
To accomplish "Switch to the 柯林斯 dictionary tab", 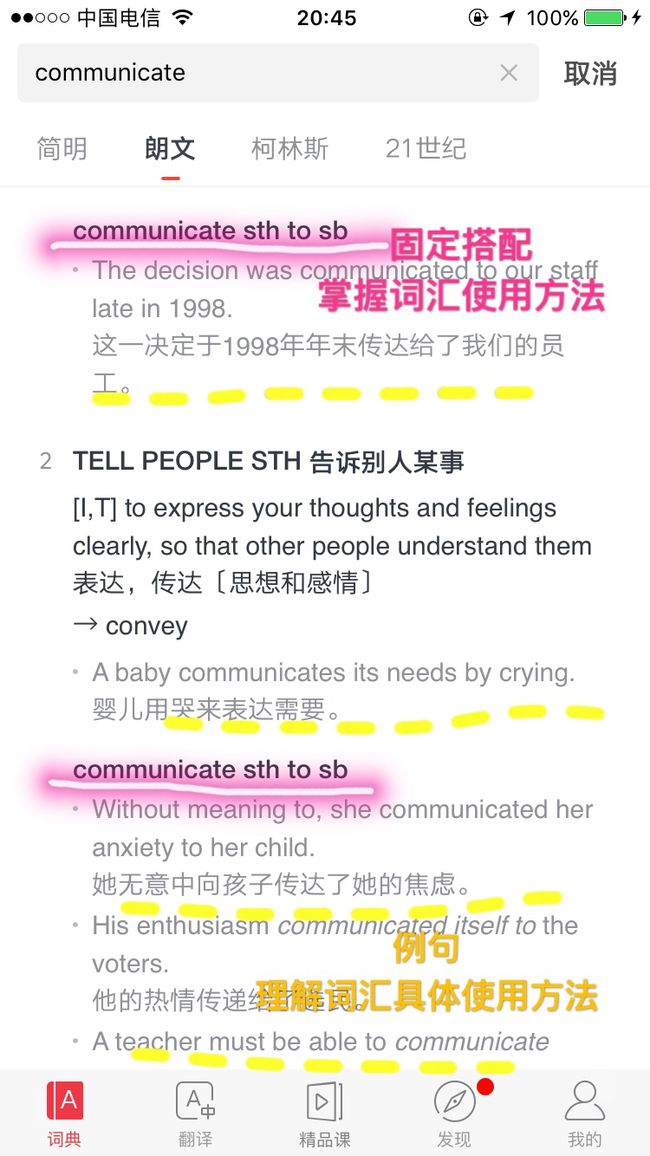I will click(x=290, y=149).
